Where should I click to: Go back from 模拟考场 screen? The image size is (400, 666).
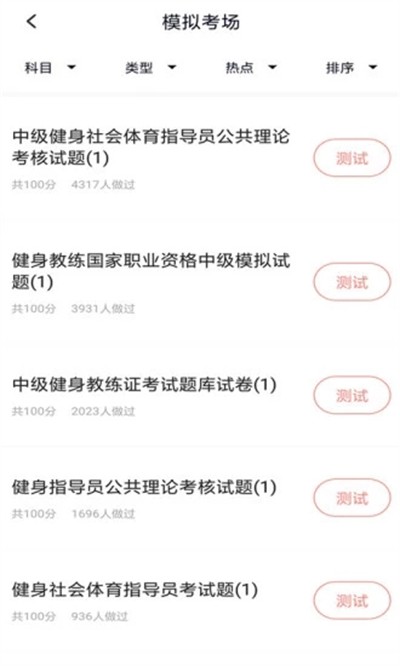click(32, 21)
